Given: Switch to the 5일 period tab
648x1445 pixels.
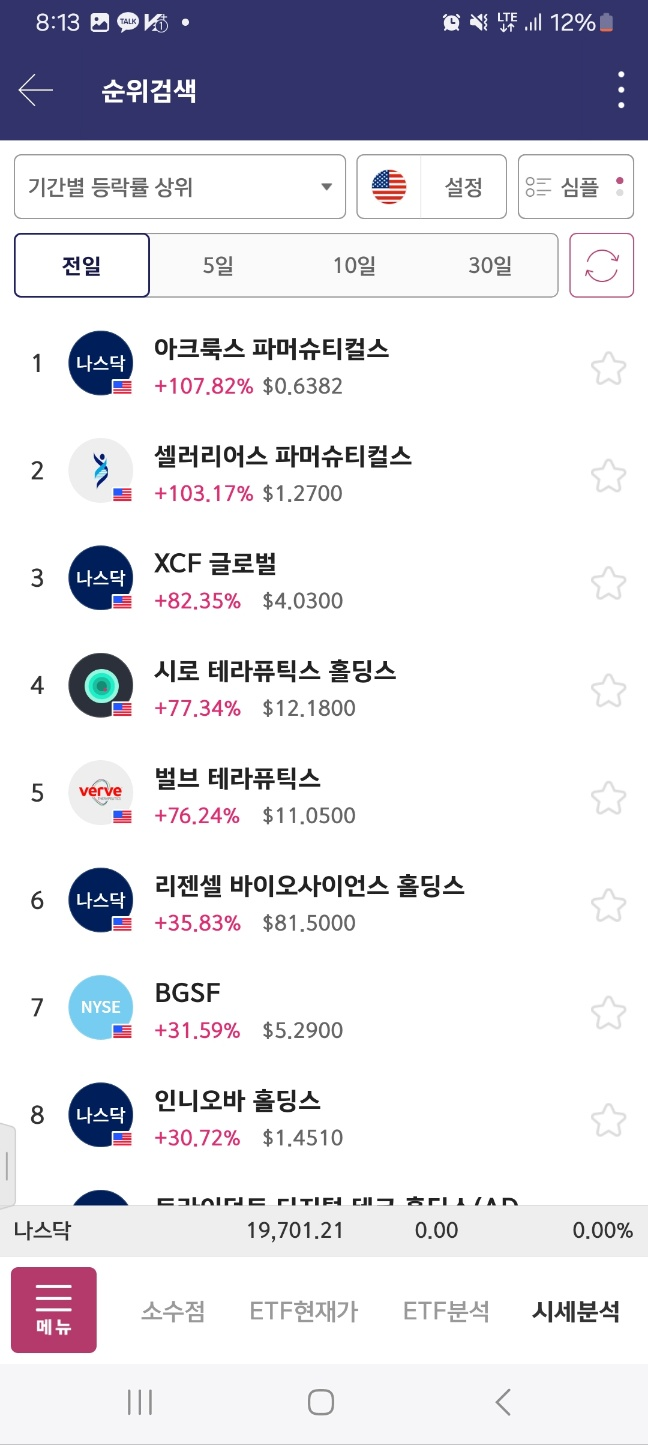Looking at the screenshot, I should [217, 266].
